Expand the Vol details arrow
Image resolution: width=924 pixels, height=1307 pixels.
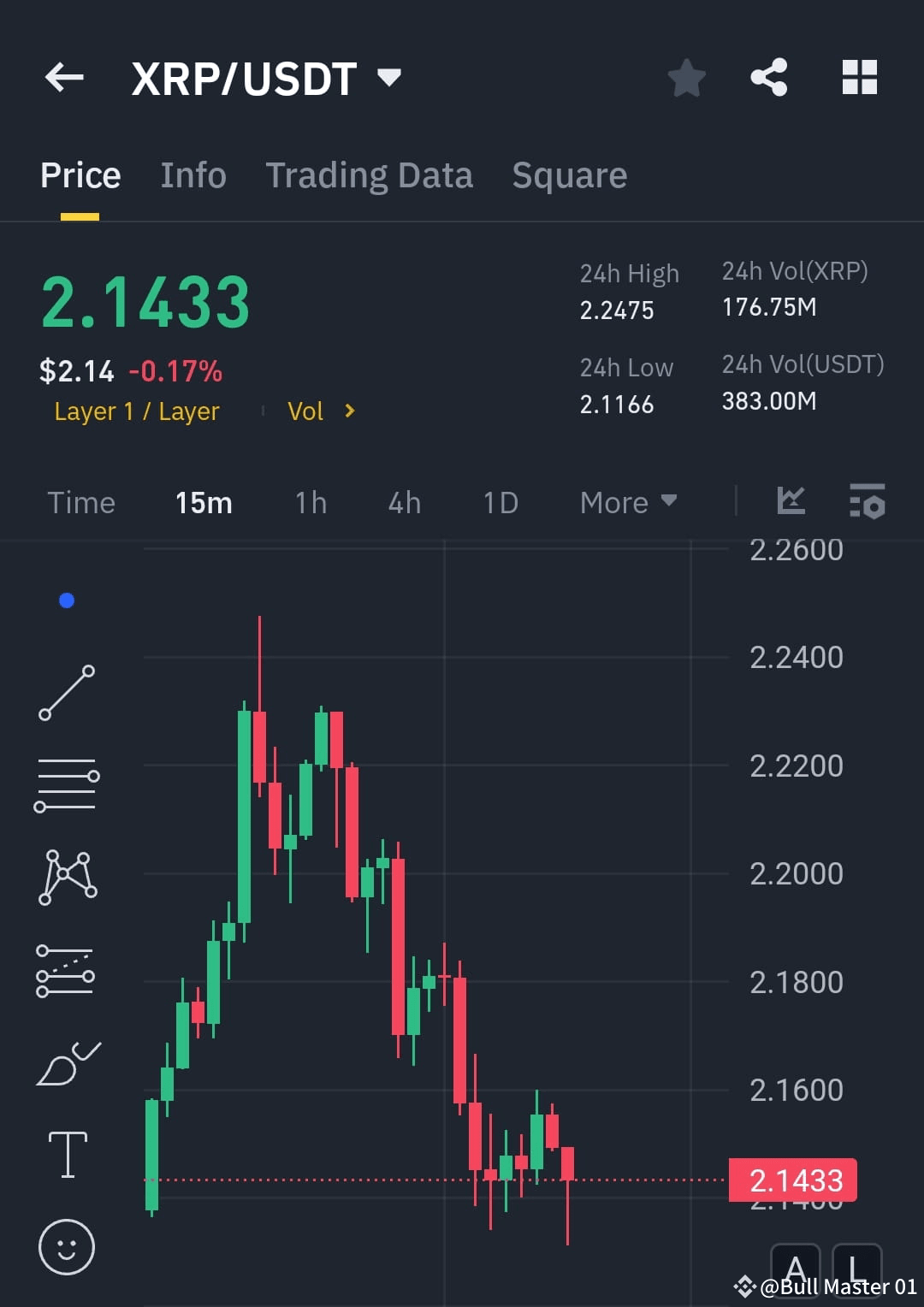tap(350, 411)
